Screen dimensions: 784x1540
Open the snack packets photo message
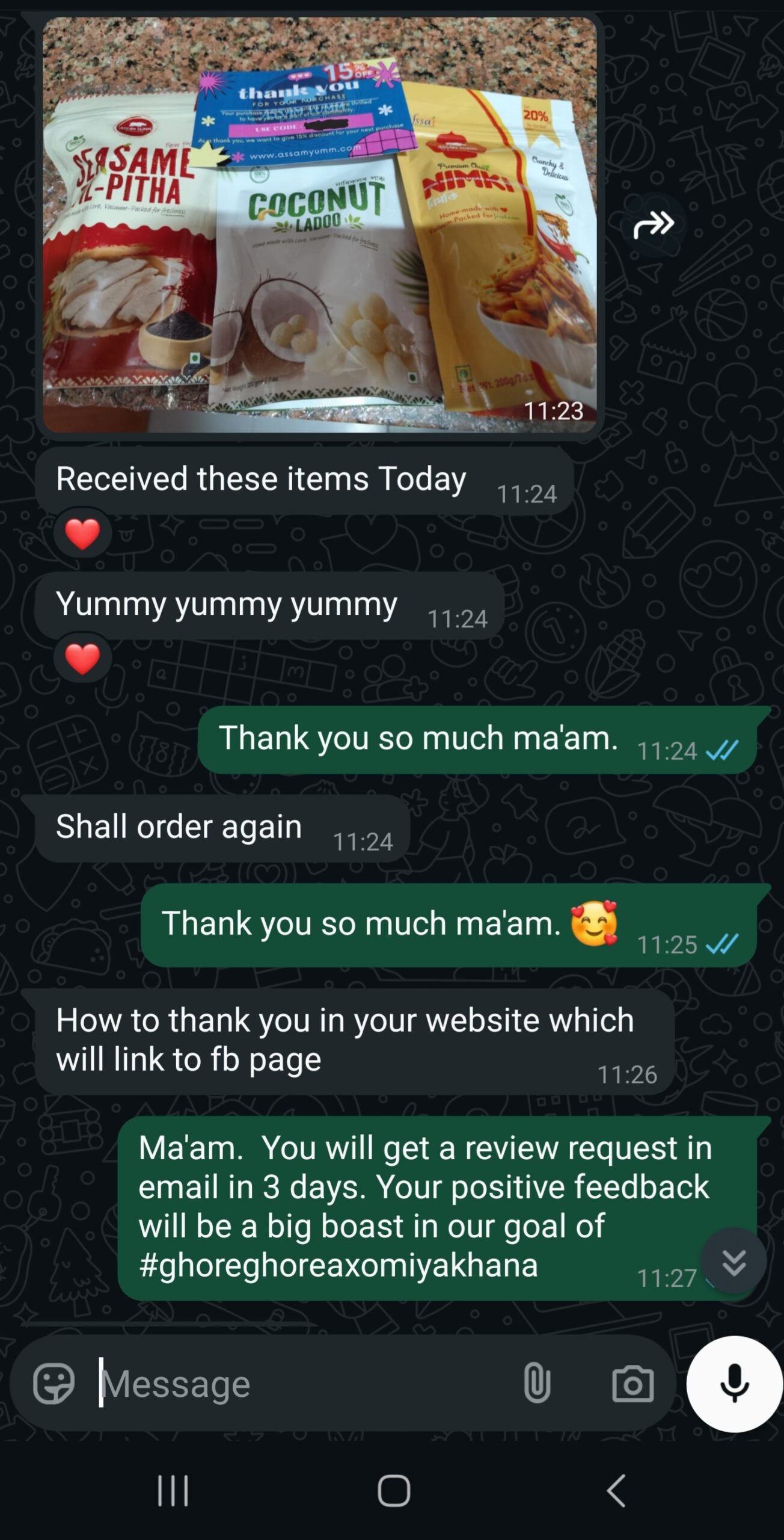[x=319, y=225]
